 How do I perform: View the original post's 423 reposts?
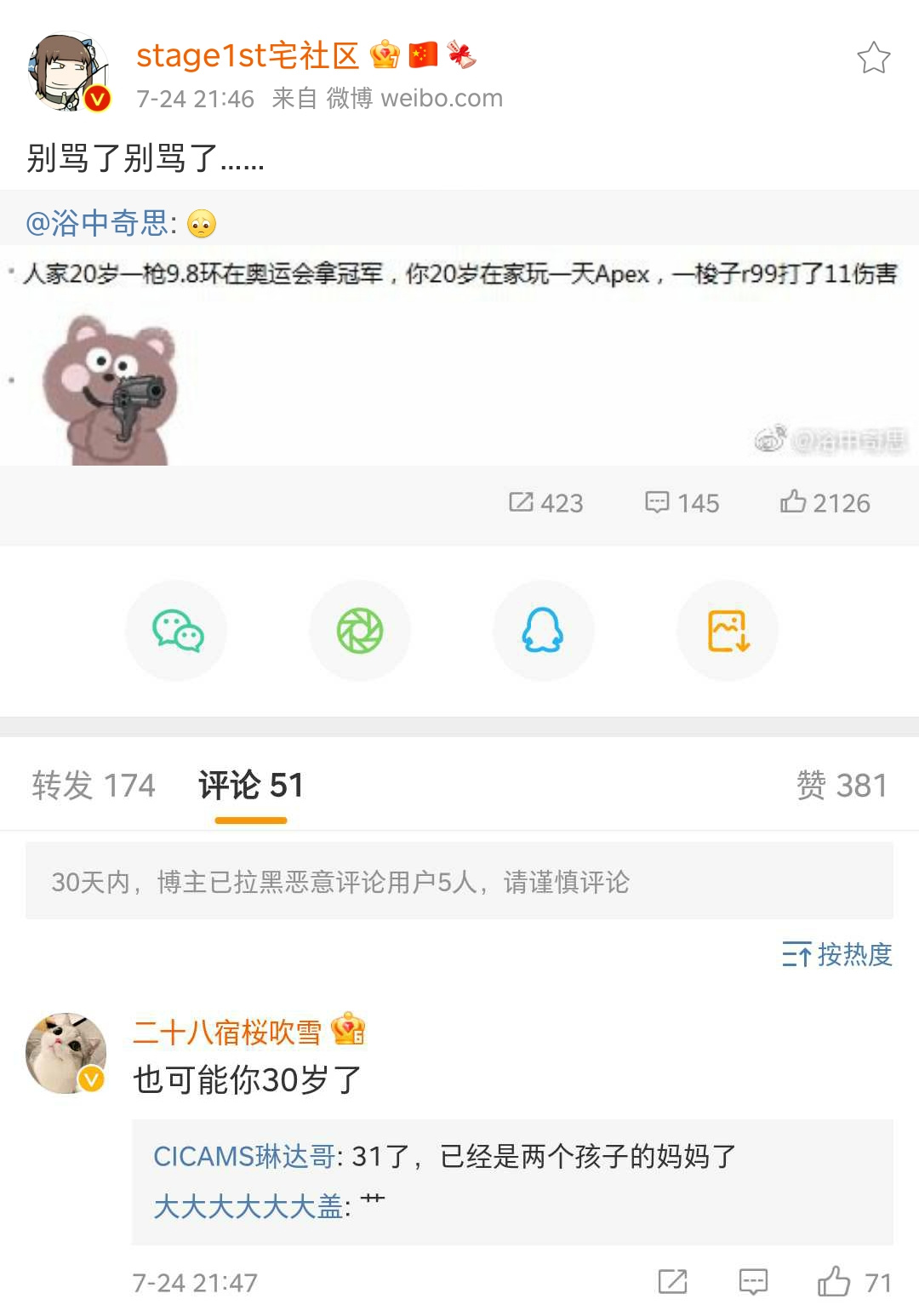point(545,503)
